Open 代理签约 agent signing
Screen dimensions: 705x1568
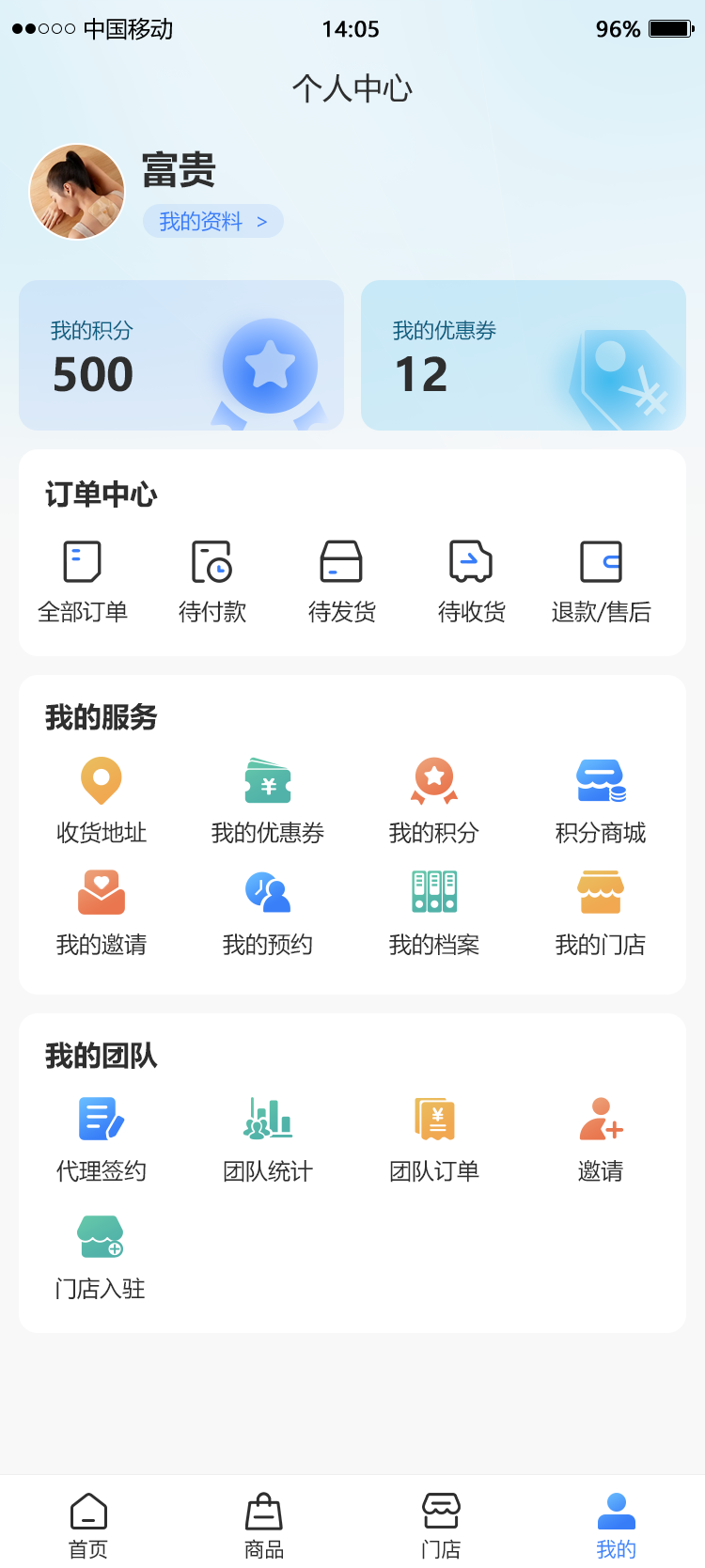(x=102, y=1138)
